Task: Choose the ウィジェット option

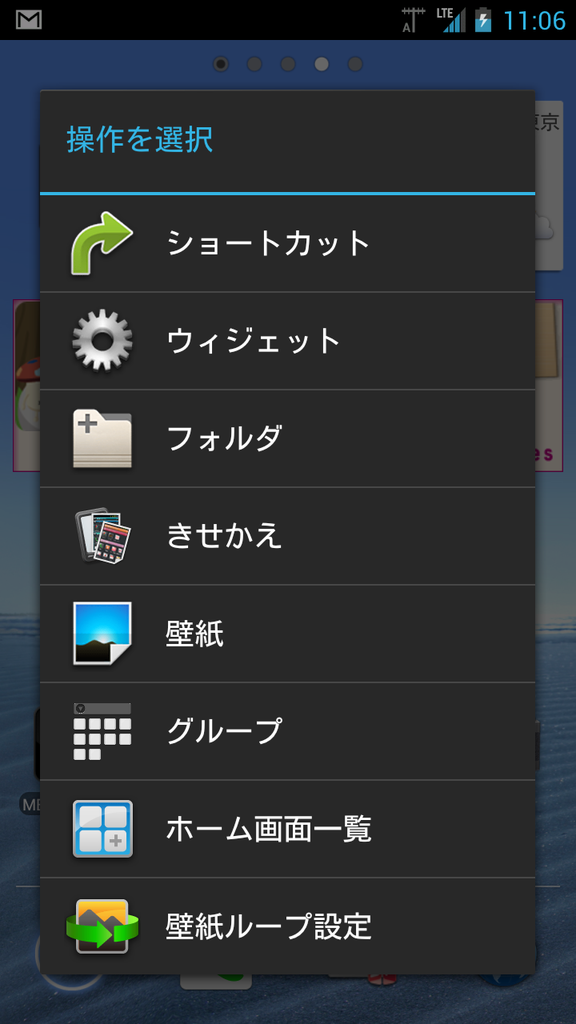Action: pos(287,341)
